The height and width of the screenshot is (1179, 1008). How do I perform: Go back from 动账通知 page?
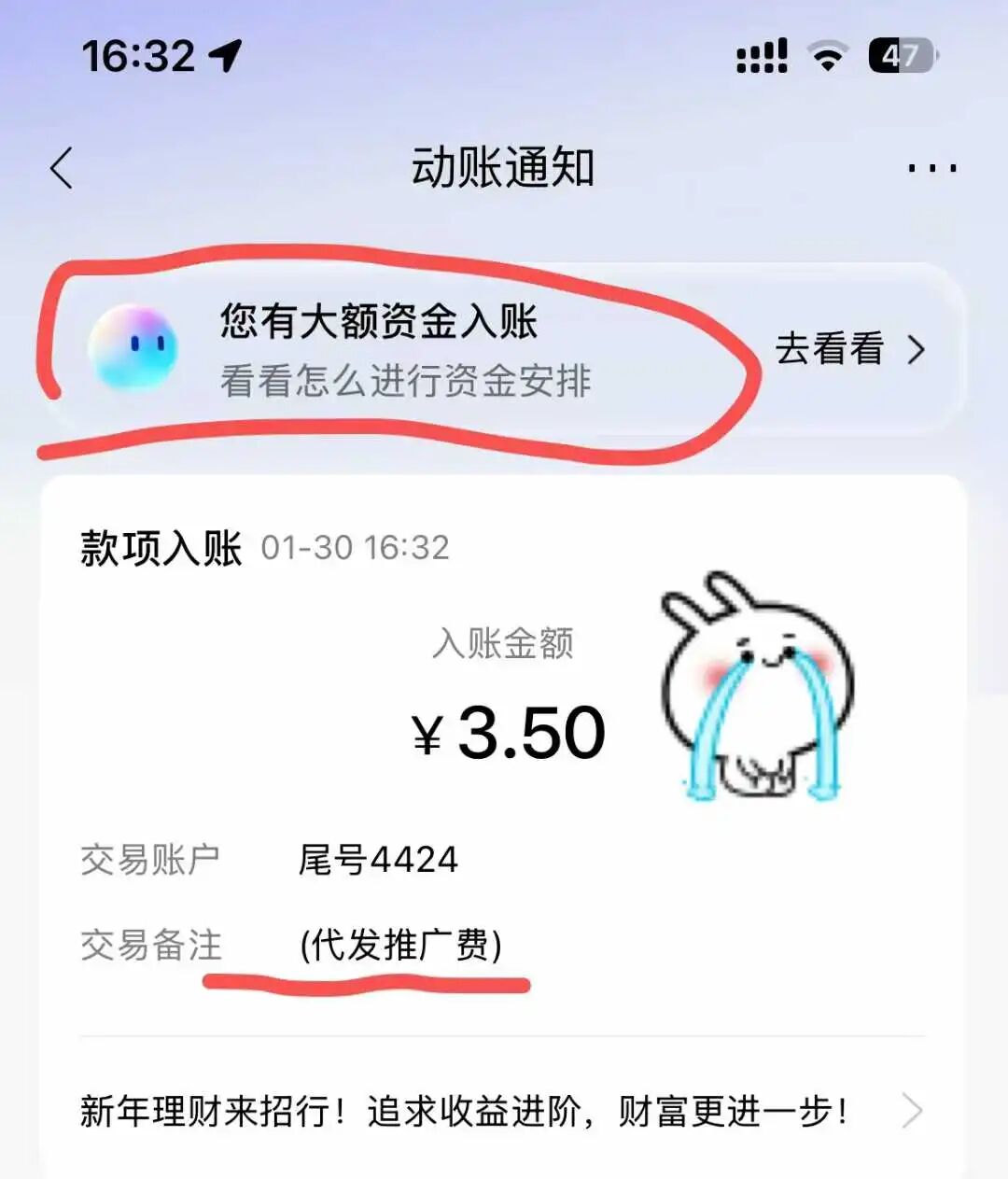point(62,169)
